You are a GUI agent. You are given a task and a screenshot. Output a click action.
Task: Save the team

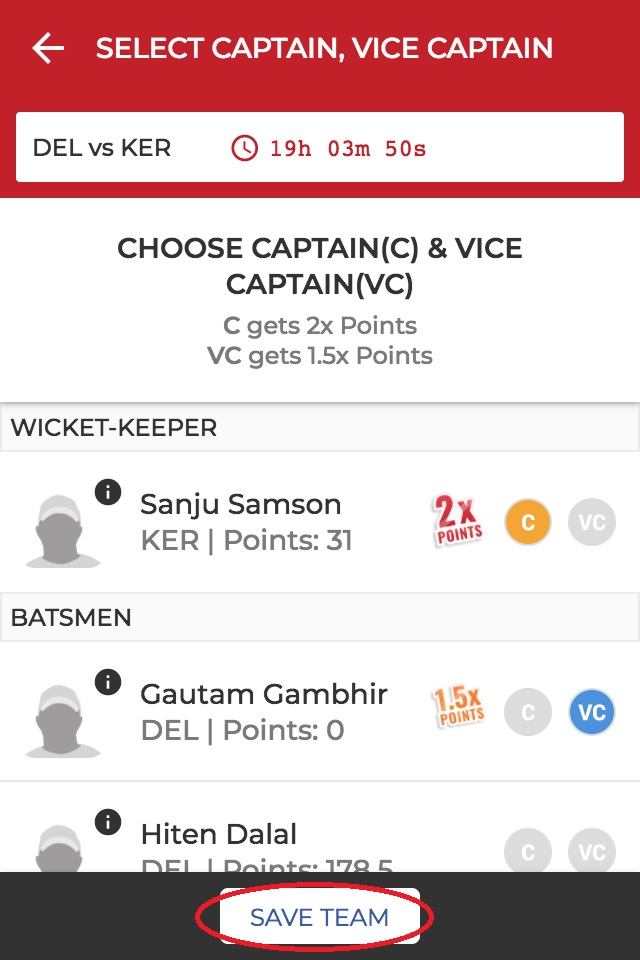click(319, 917)
